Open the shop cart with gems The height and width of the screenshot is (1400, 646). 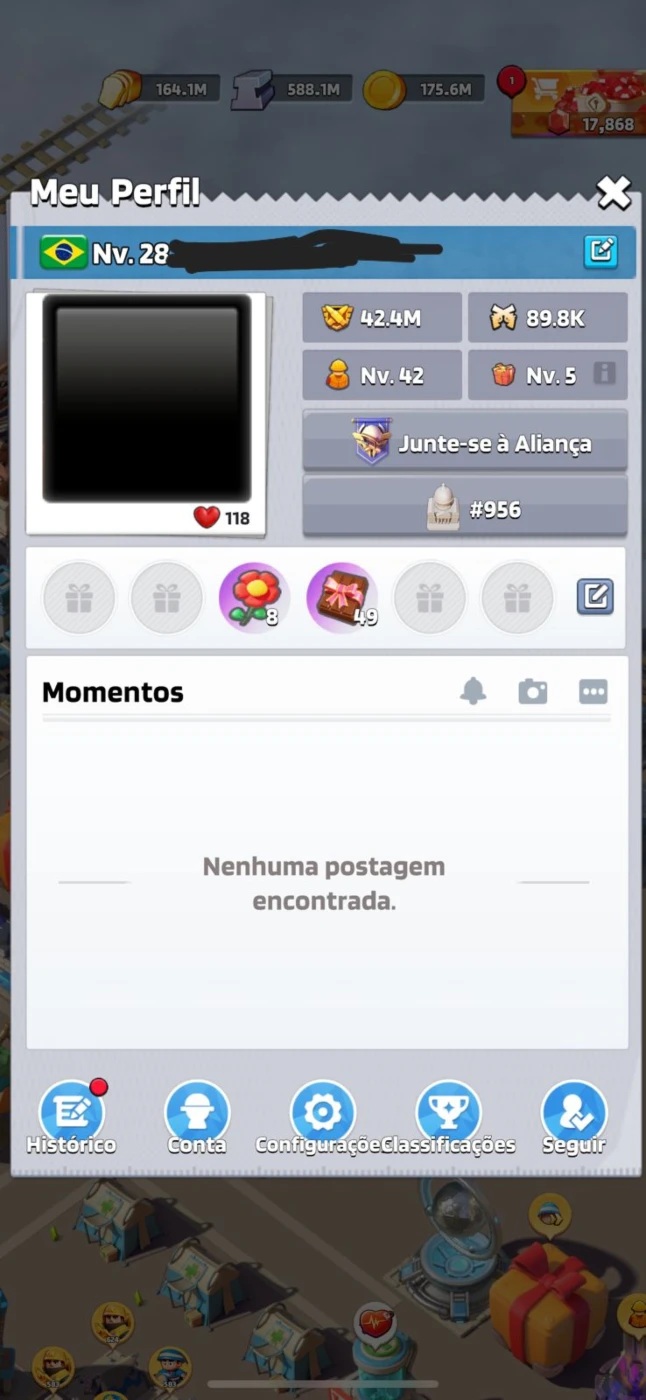[578, 103]
